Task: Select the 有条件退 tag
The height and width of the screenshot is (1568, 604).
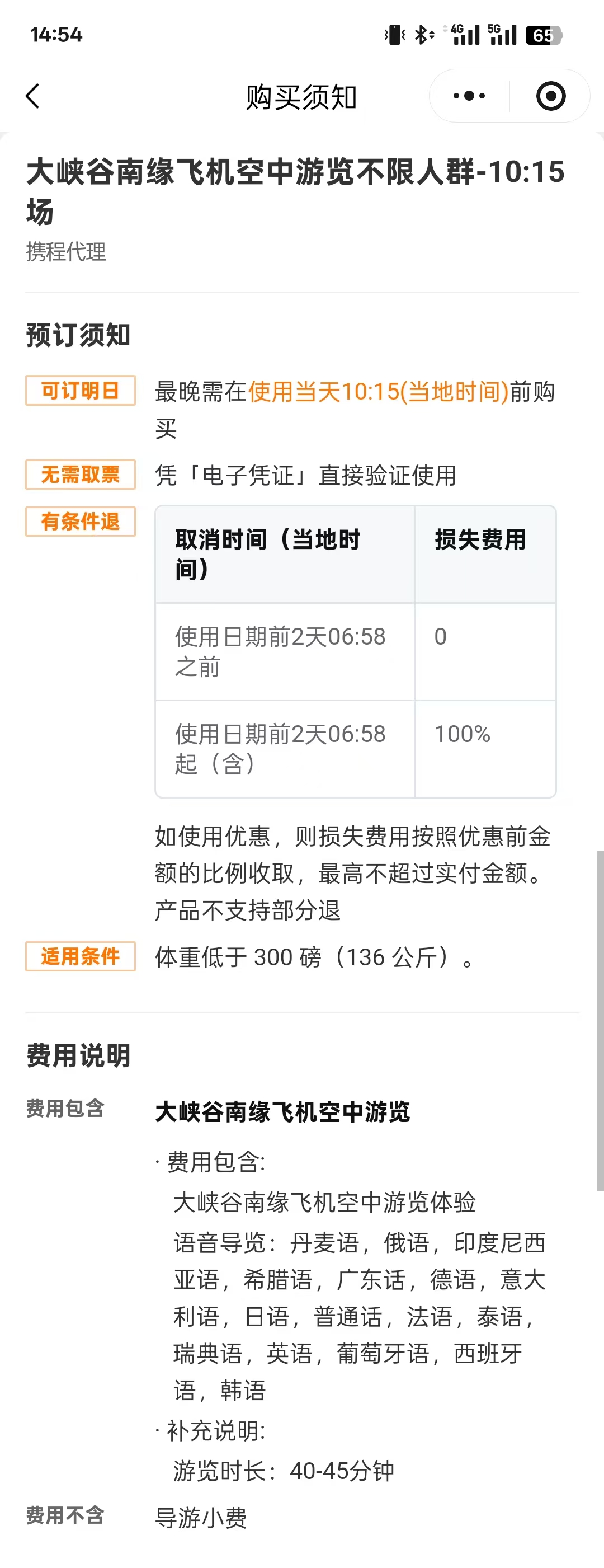Action: [79, 522]
